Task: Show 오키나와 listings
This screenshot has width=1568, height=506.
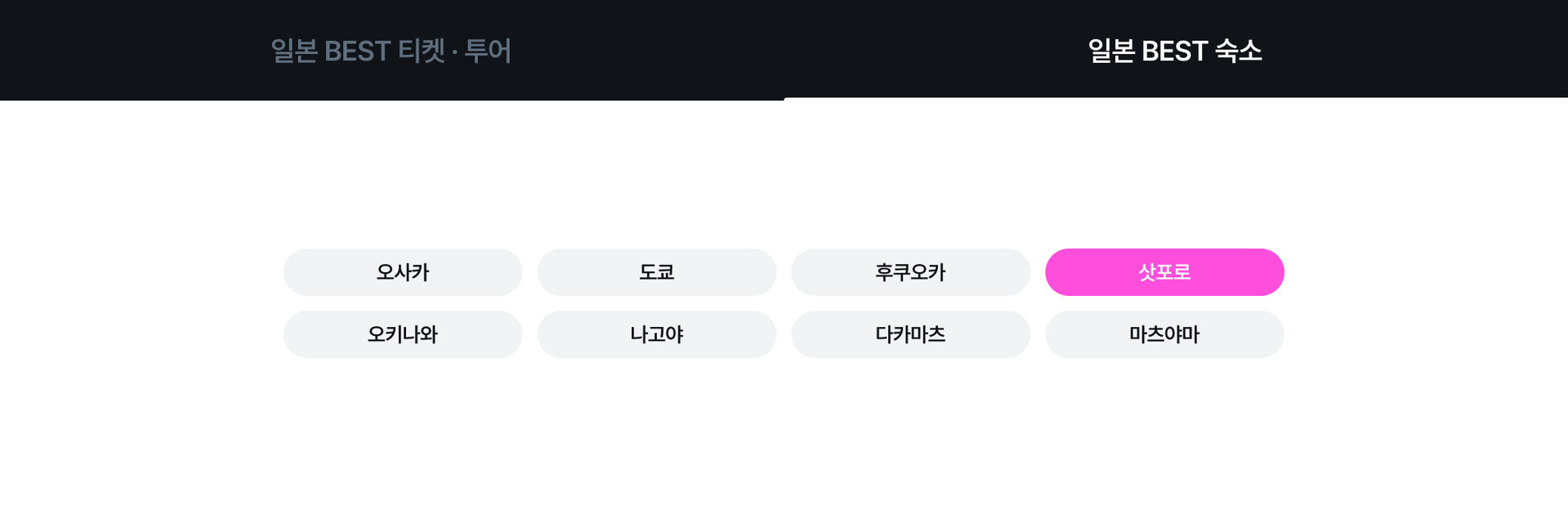Action: click(x=403, y=334)
